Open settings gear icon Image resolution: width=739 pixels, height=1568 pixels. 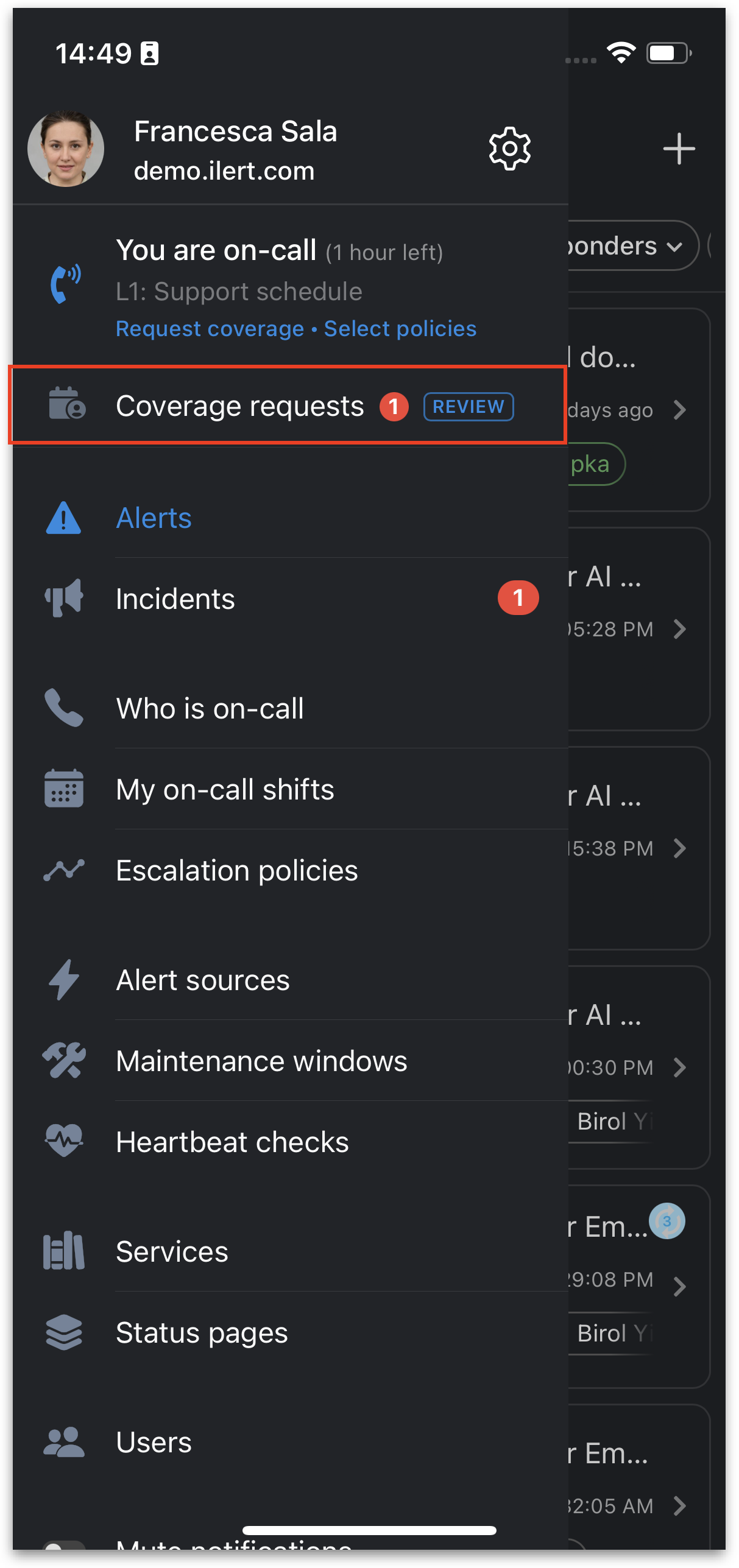tap(509, 149)
